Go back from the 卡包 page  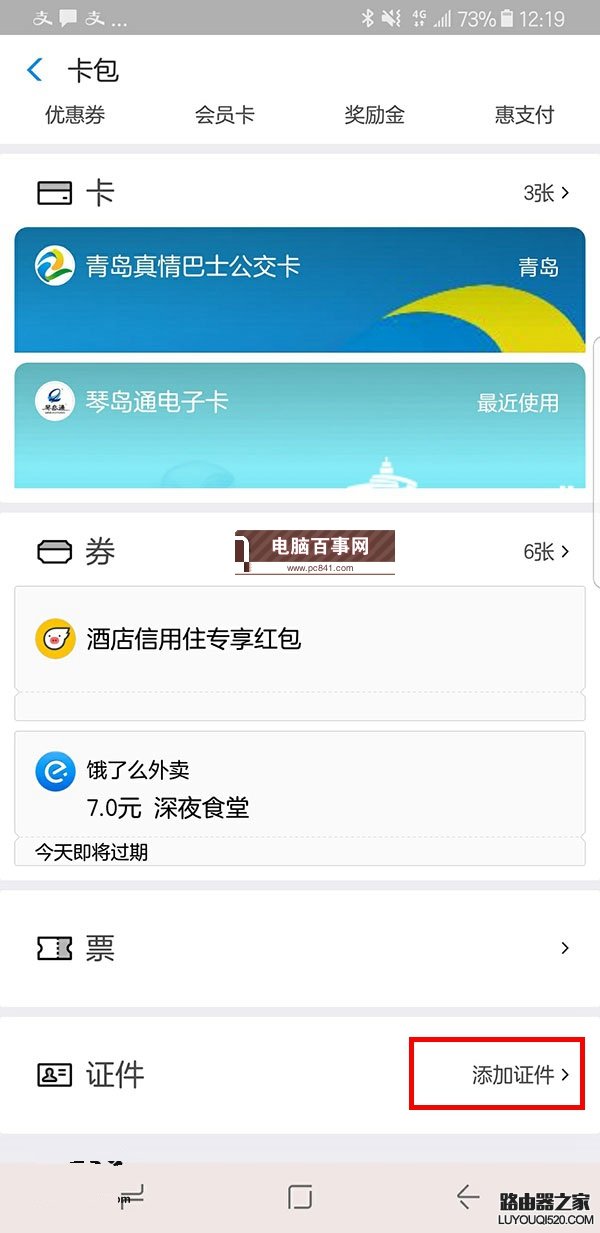[35, 69]
